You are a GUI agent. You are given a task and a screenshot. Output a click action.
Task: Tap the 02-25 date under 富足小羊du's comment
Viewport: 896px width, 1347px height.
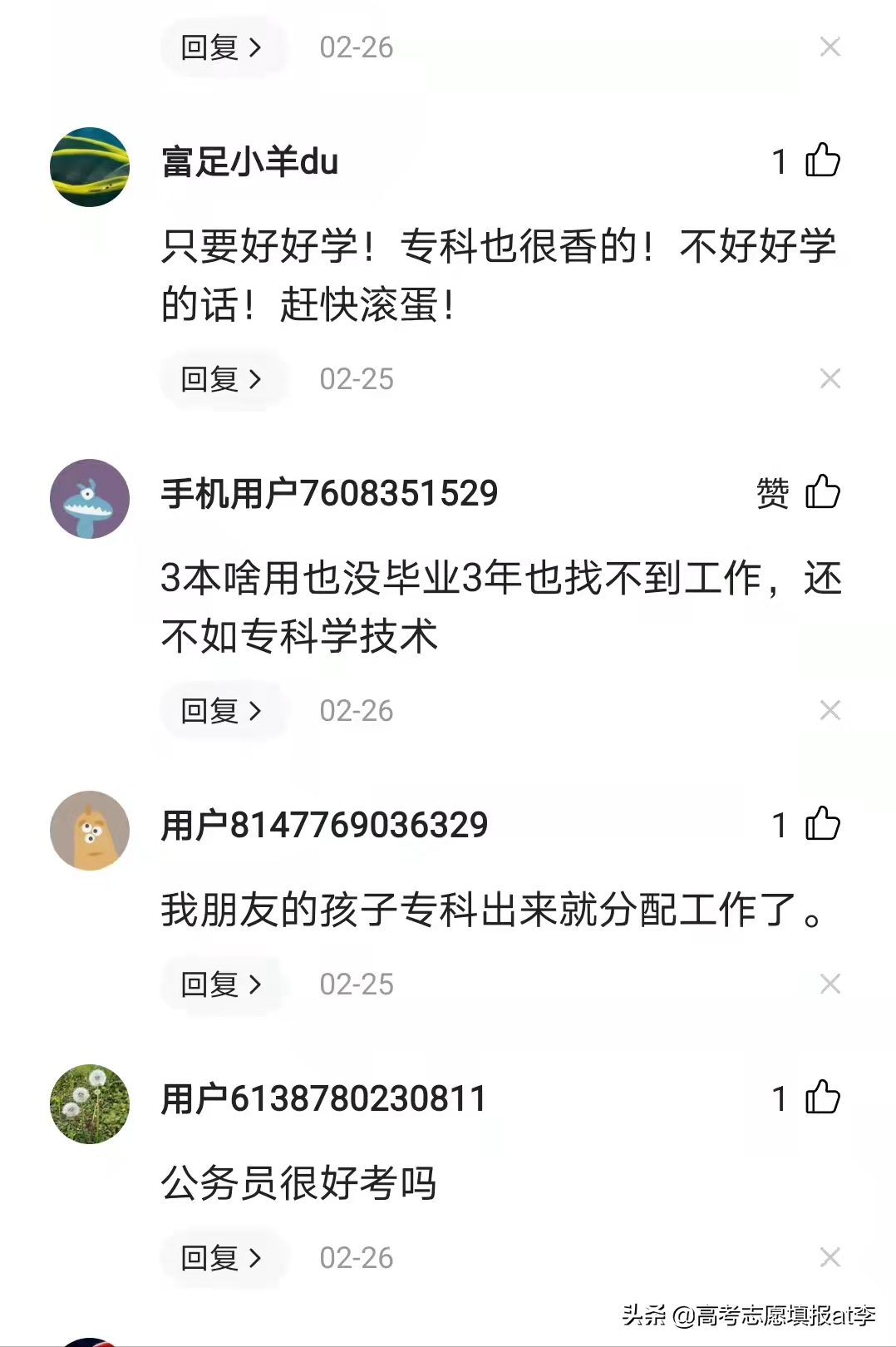357,379
